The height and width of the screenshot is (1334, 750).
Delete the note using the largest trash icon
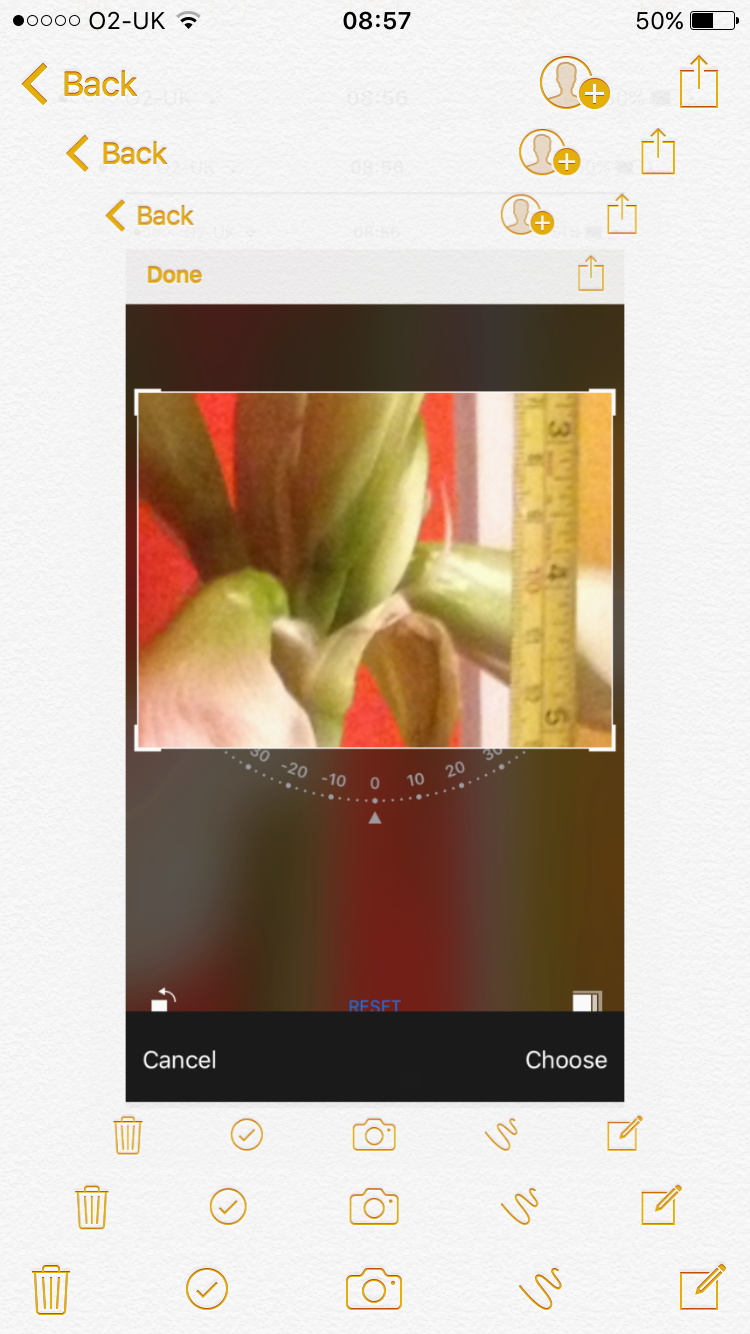50,1289
